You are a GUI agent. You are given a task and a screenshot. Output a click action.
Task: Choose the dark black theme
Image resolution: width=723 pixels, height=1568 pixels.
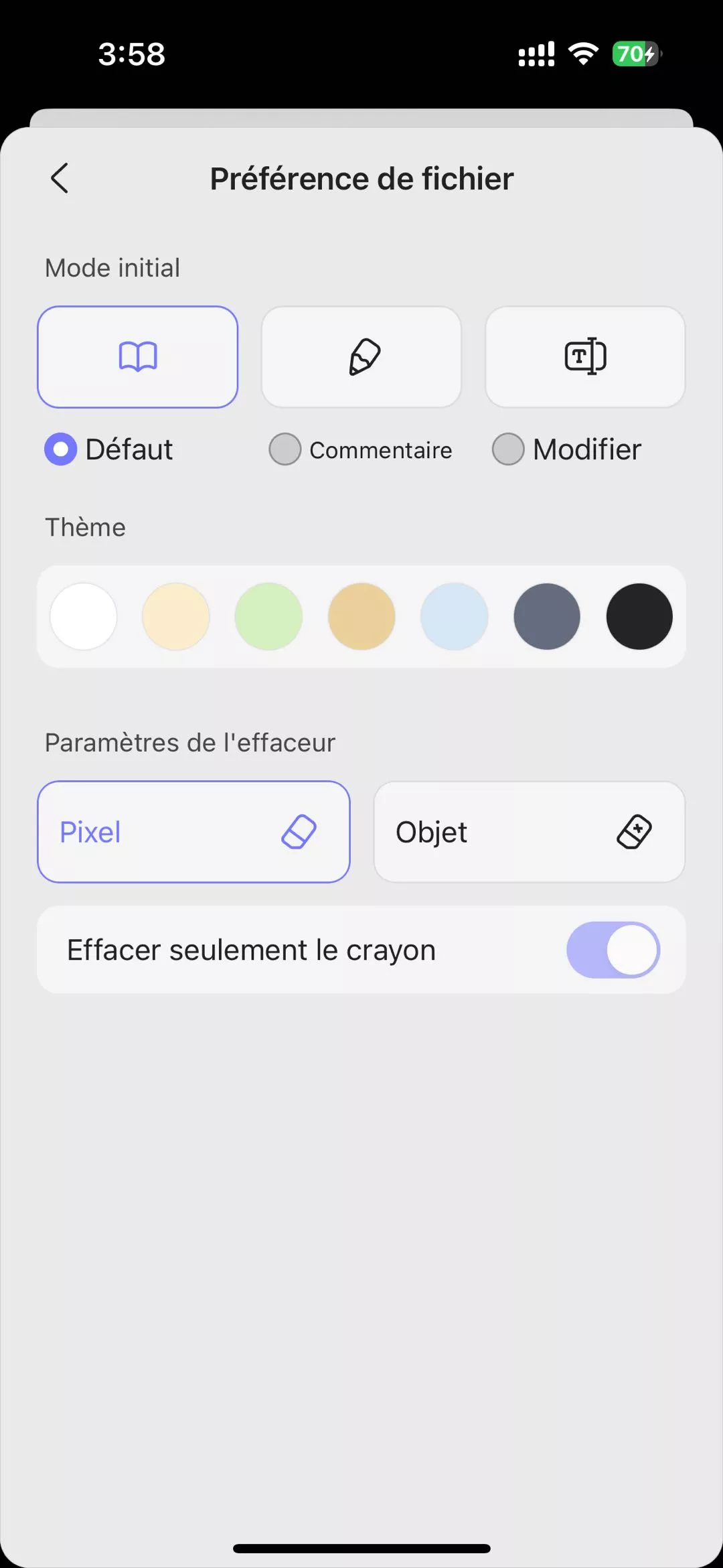coord(639,616)
